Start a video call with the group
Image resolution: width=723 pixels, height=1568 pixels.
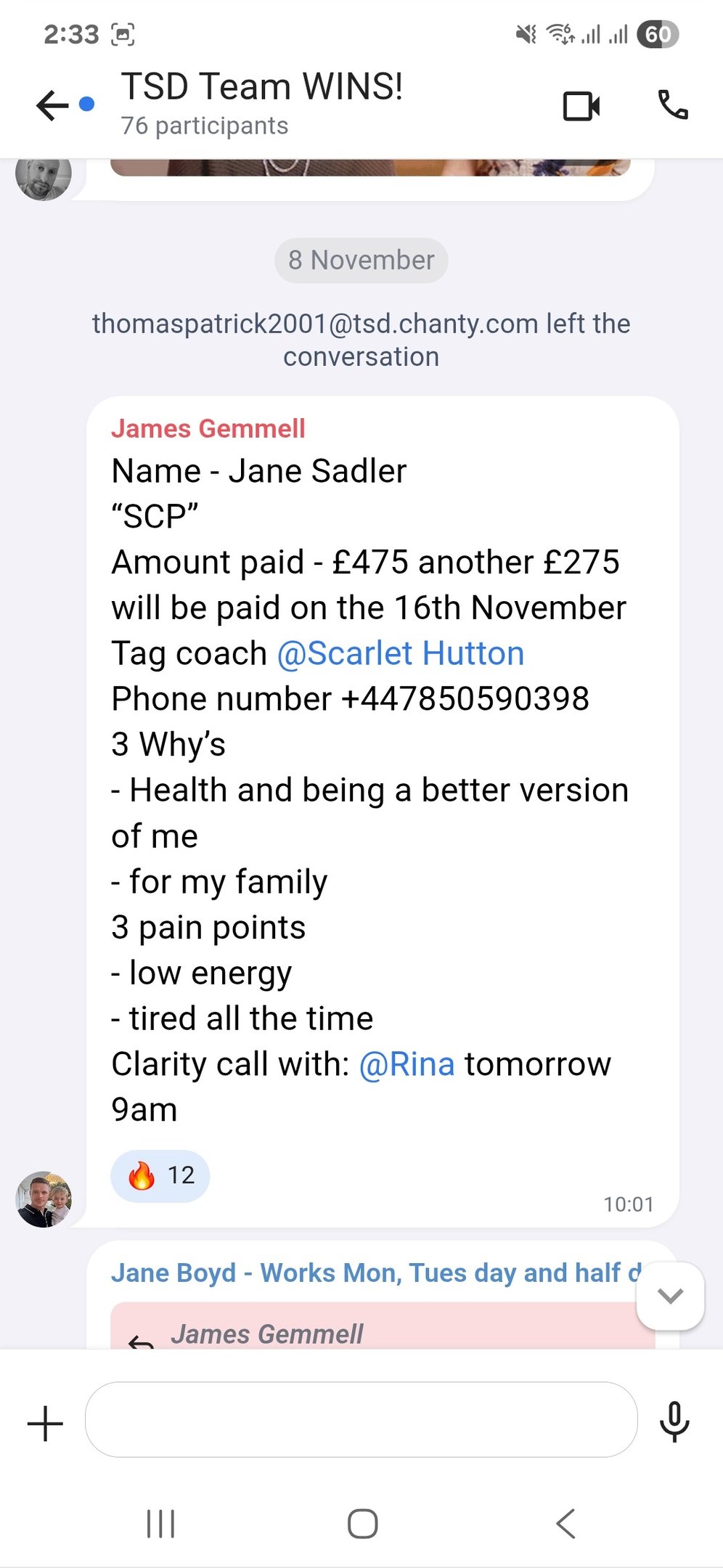click(x=581, y=106)
